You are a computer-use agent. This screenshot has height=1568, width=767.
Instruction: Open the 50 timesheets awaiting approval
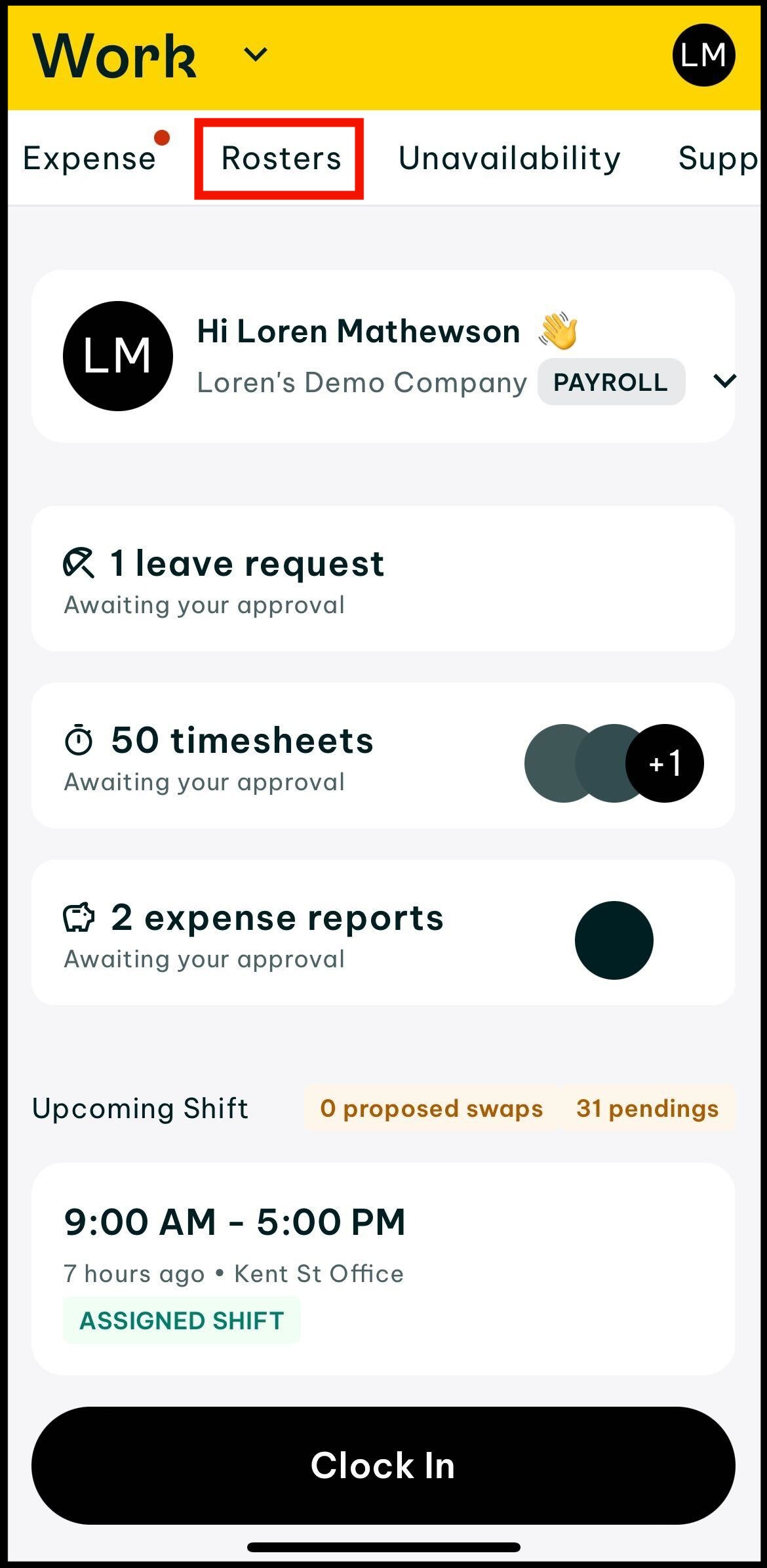pyautogui.click(x=383, y=755)
